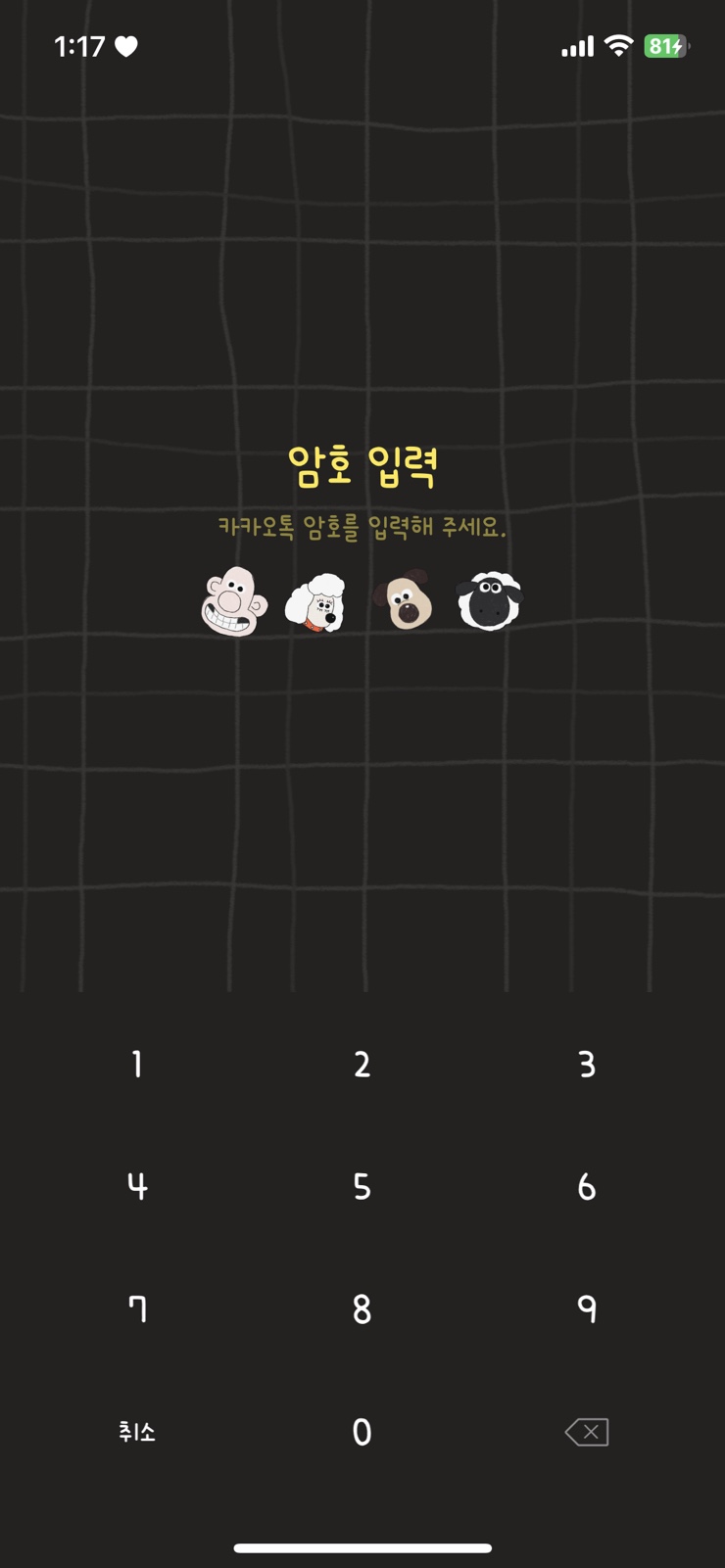Viewport: 725px width, 1568px height.
Task: Enter digit 7 on the keypad
Action: point(137,1309)
